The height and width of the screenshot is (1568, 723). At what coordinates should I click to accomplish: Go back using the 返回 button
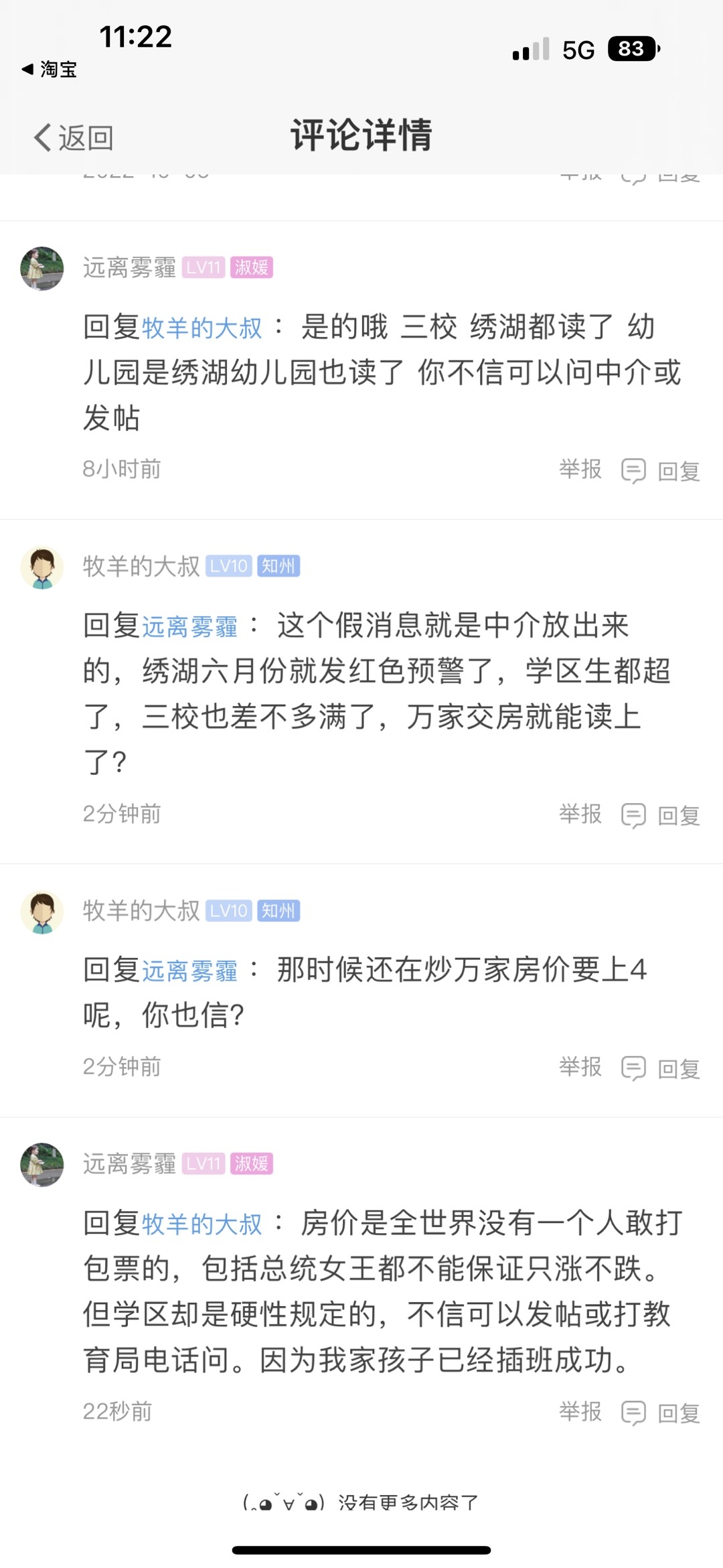[74, 138]
